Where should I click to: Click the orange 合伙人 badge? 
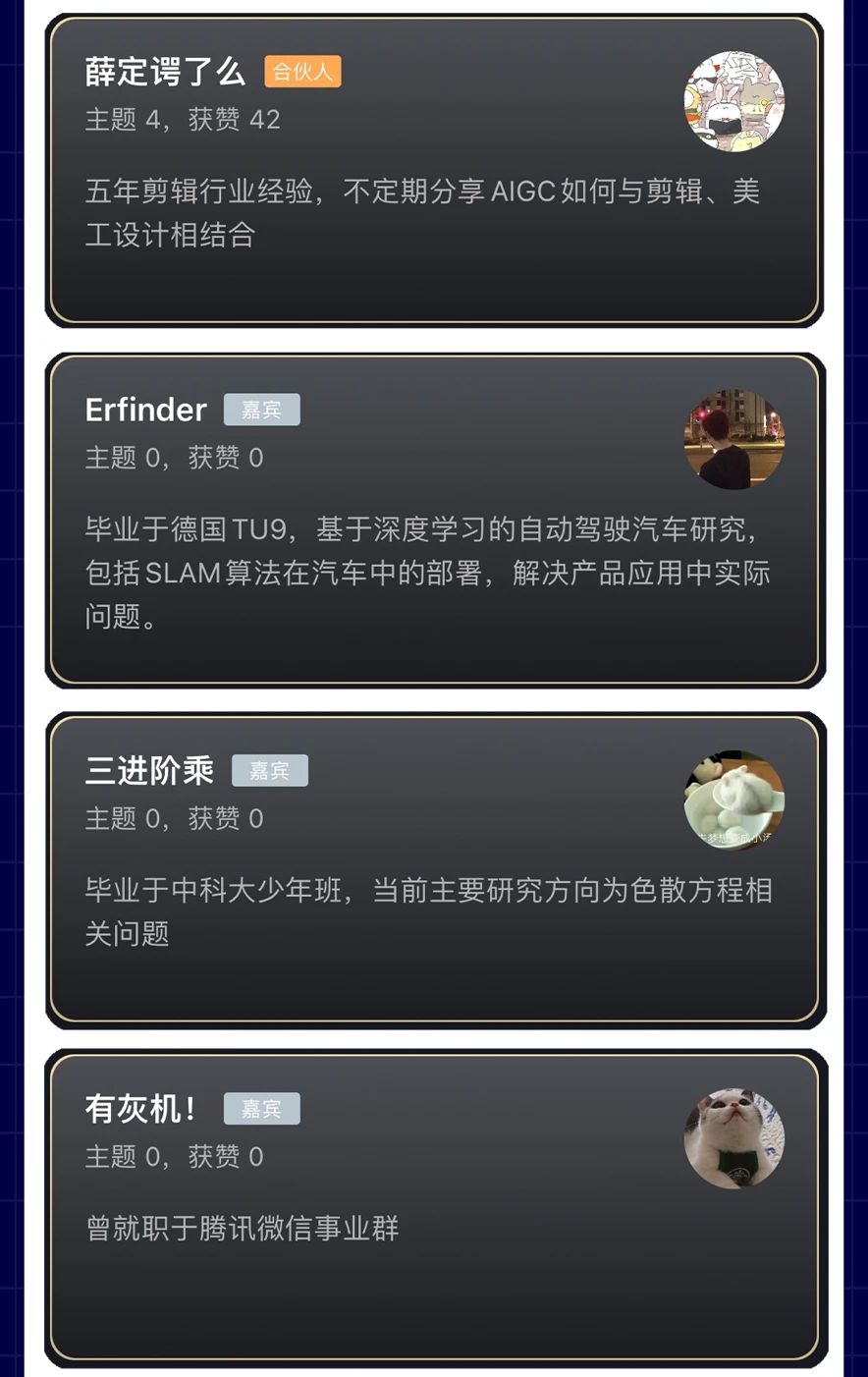pos(302,72)
